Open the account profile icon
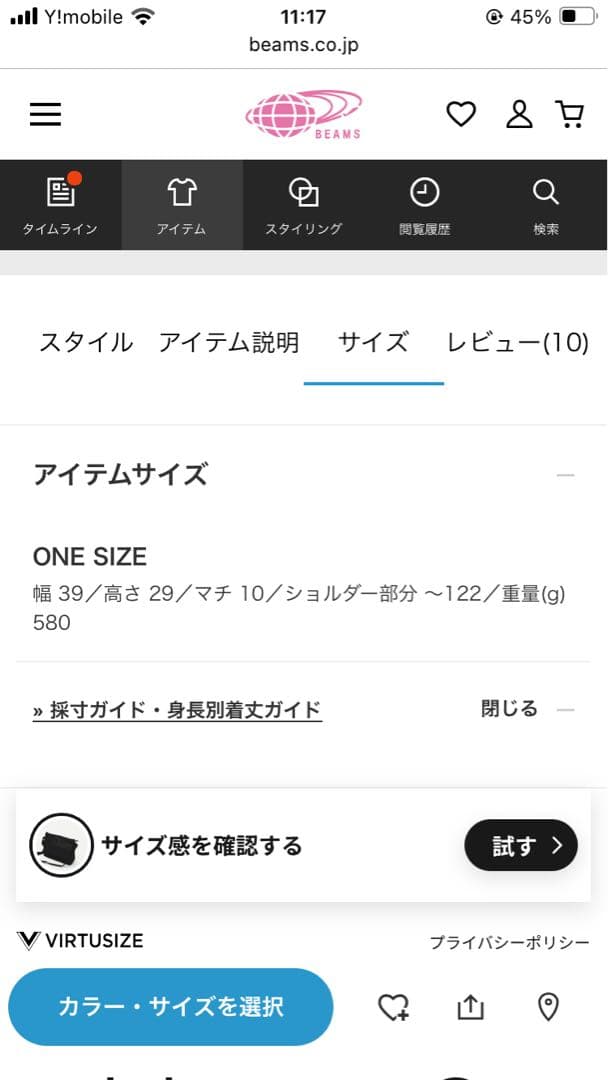The image size is (608, 1080). point(519,115)
